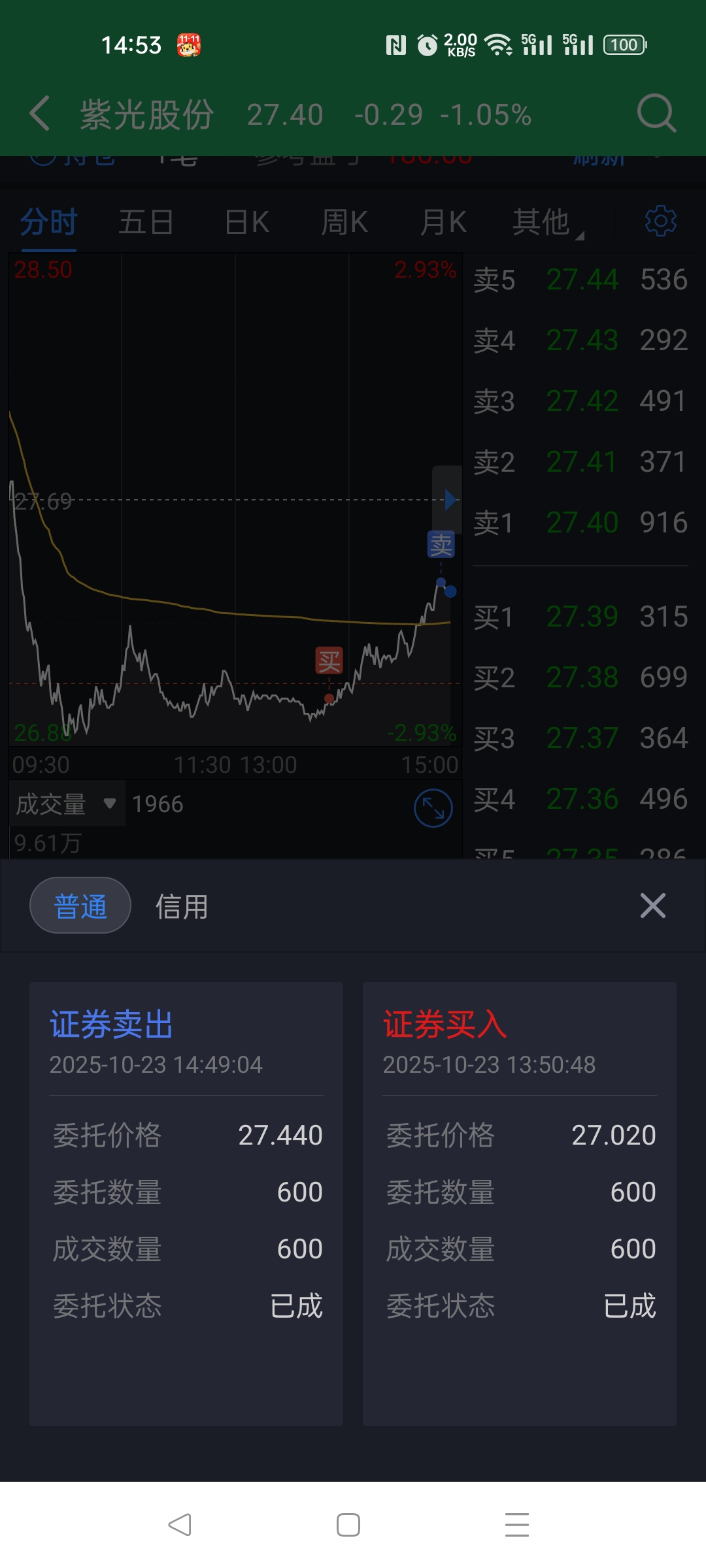Image resolution: width=706 pixels, height=1568 pixels.
Task: Close the order details panel
Action: point(653,906)
